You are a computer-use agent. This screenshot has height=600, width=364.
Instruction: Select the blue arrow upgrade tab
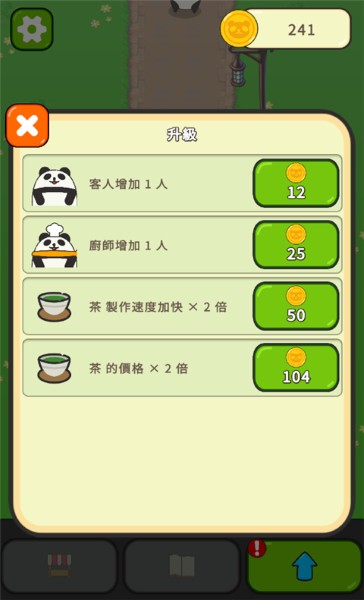(305, 566)
